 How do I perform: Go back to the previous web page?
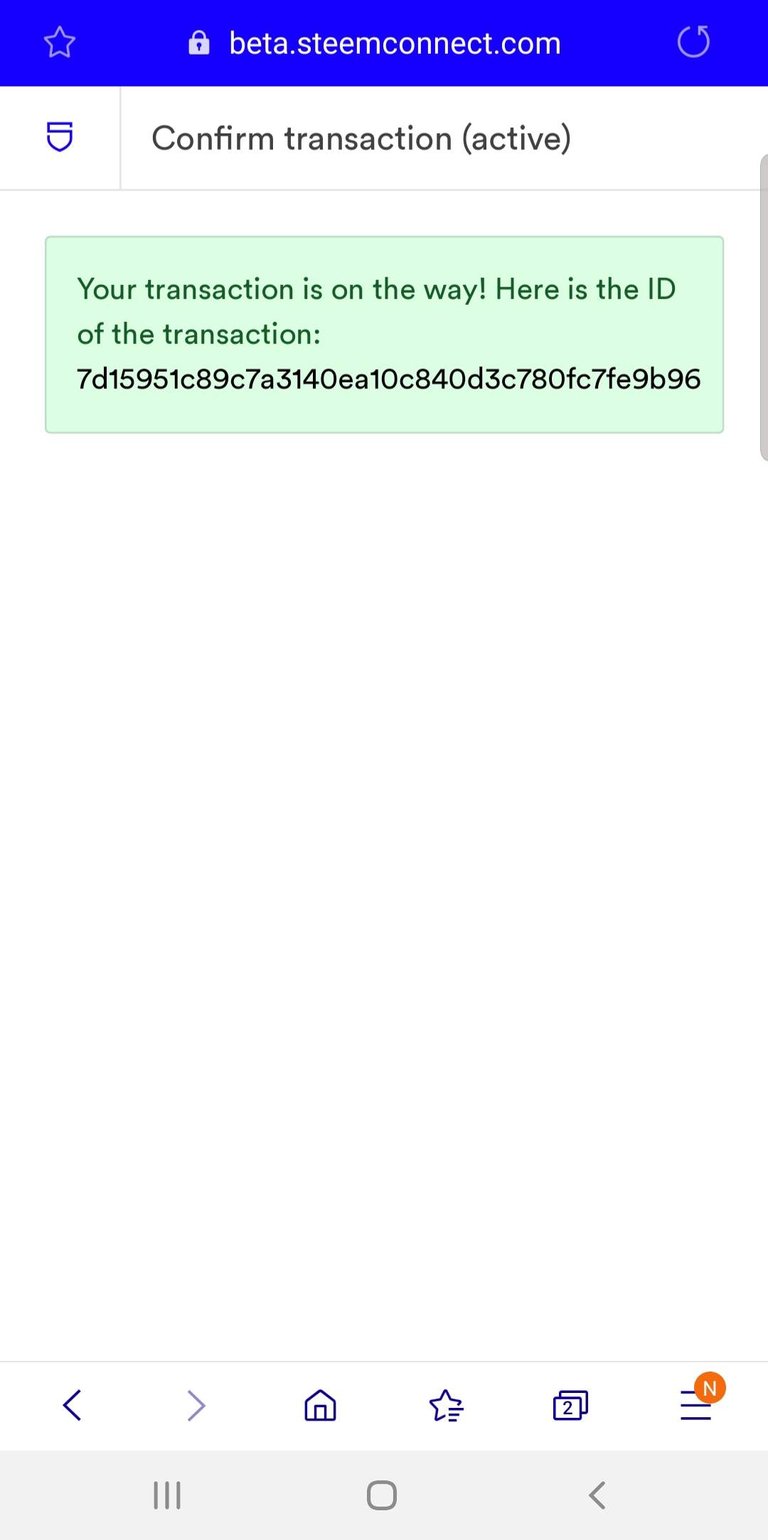point(72,1405)
